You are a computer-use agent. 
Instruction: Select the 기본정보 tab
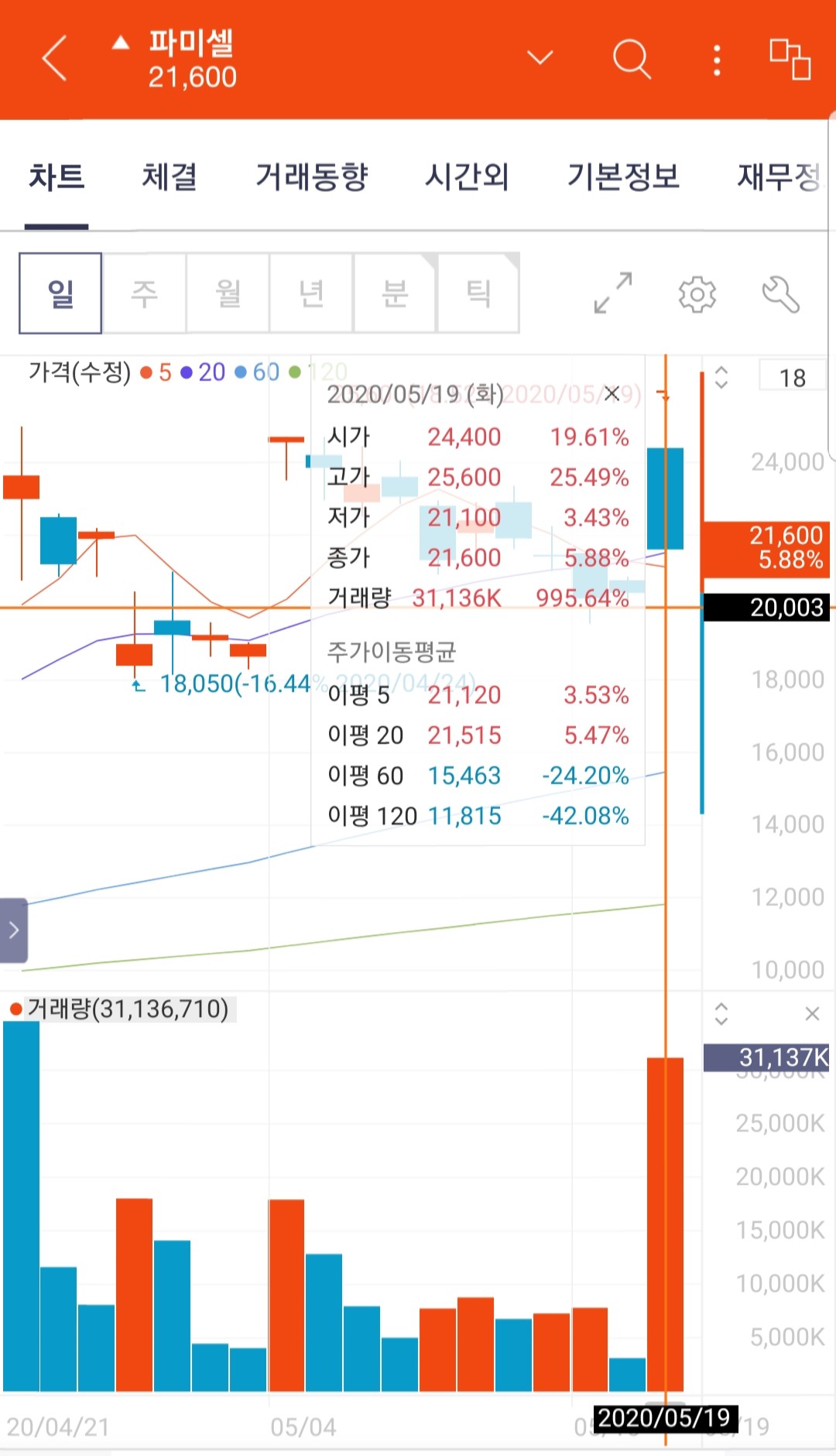click(623, 177)
